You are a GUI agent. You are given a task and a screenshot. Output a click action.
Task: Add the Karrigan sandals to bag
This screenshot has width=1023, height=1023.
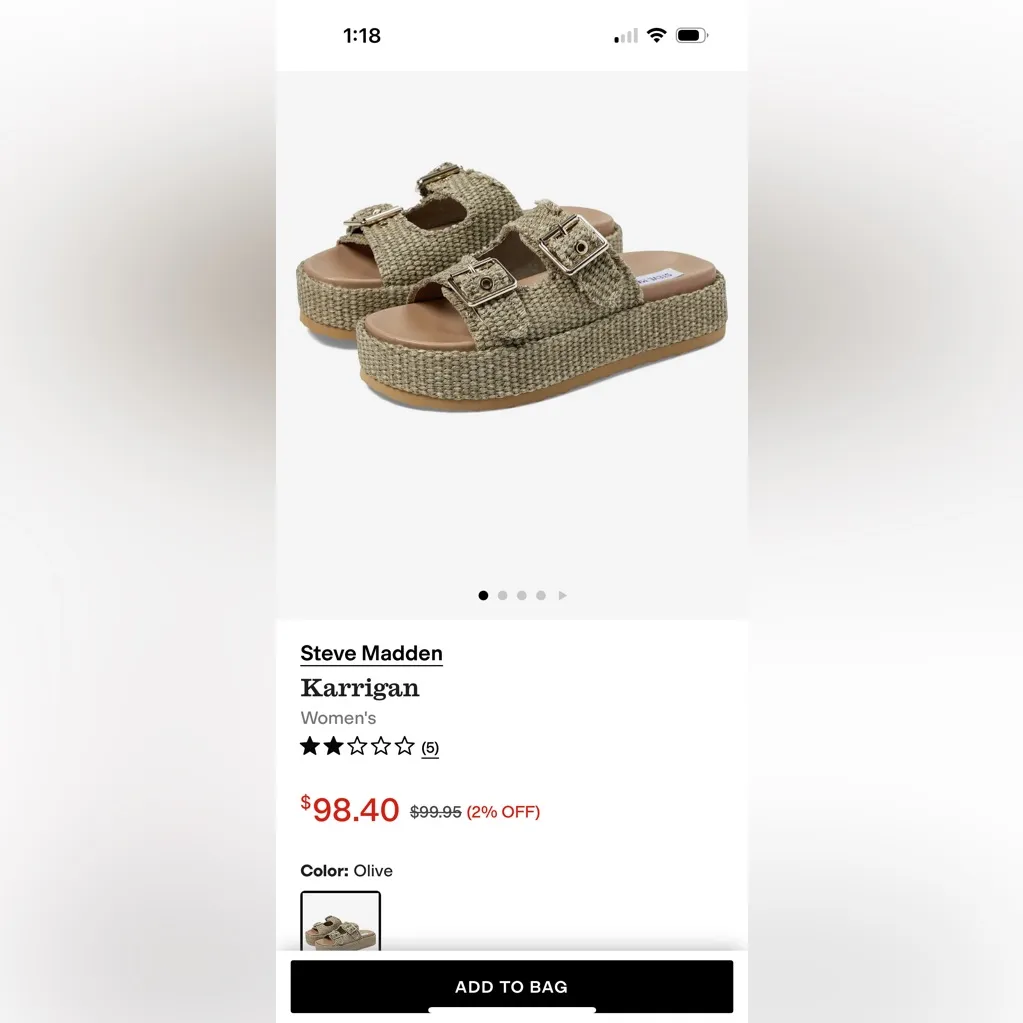click(511, 986)
